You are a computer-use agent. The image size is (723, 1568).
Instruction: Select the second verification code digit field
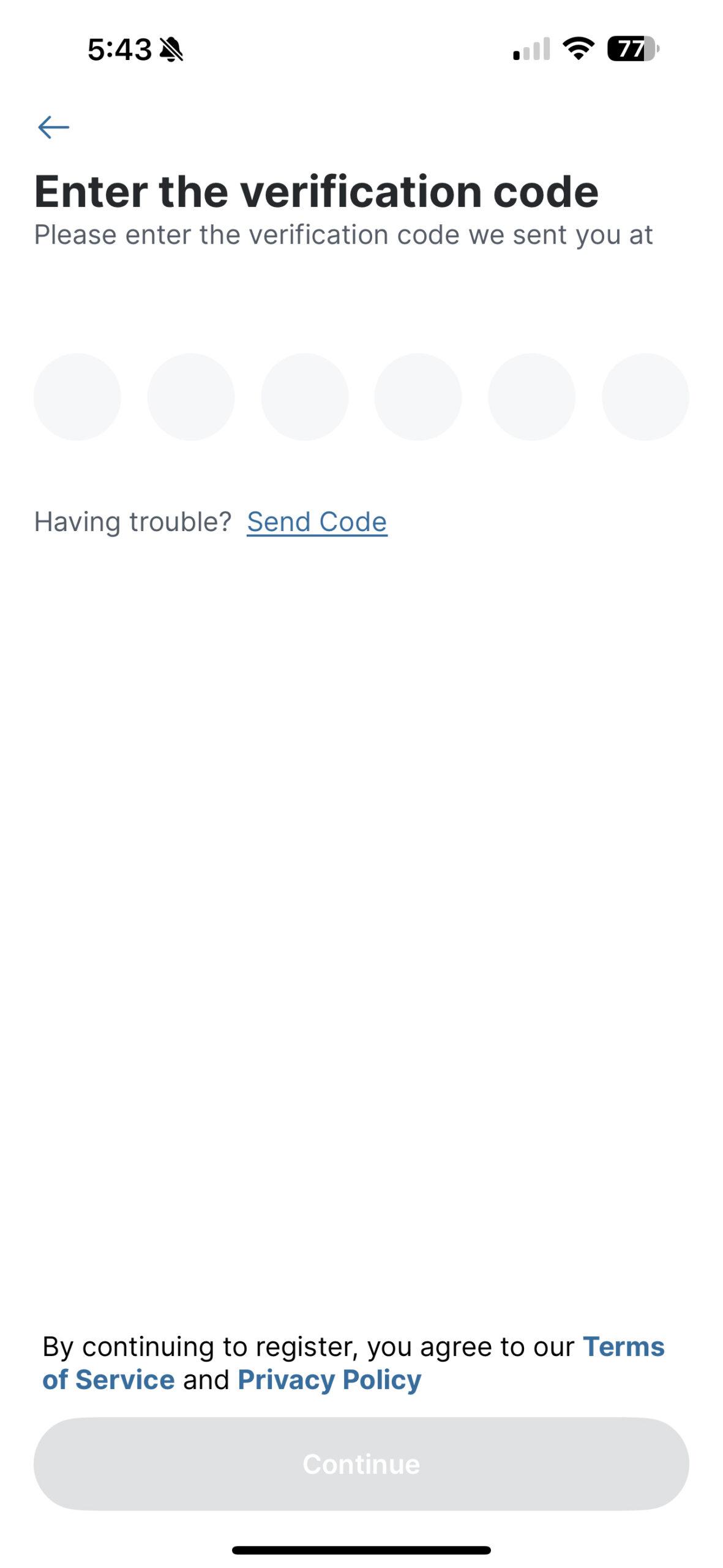pos(191,397)
